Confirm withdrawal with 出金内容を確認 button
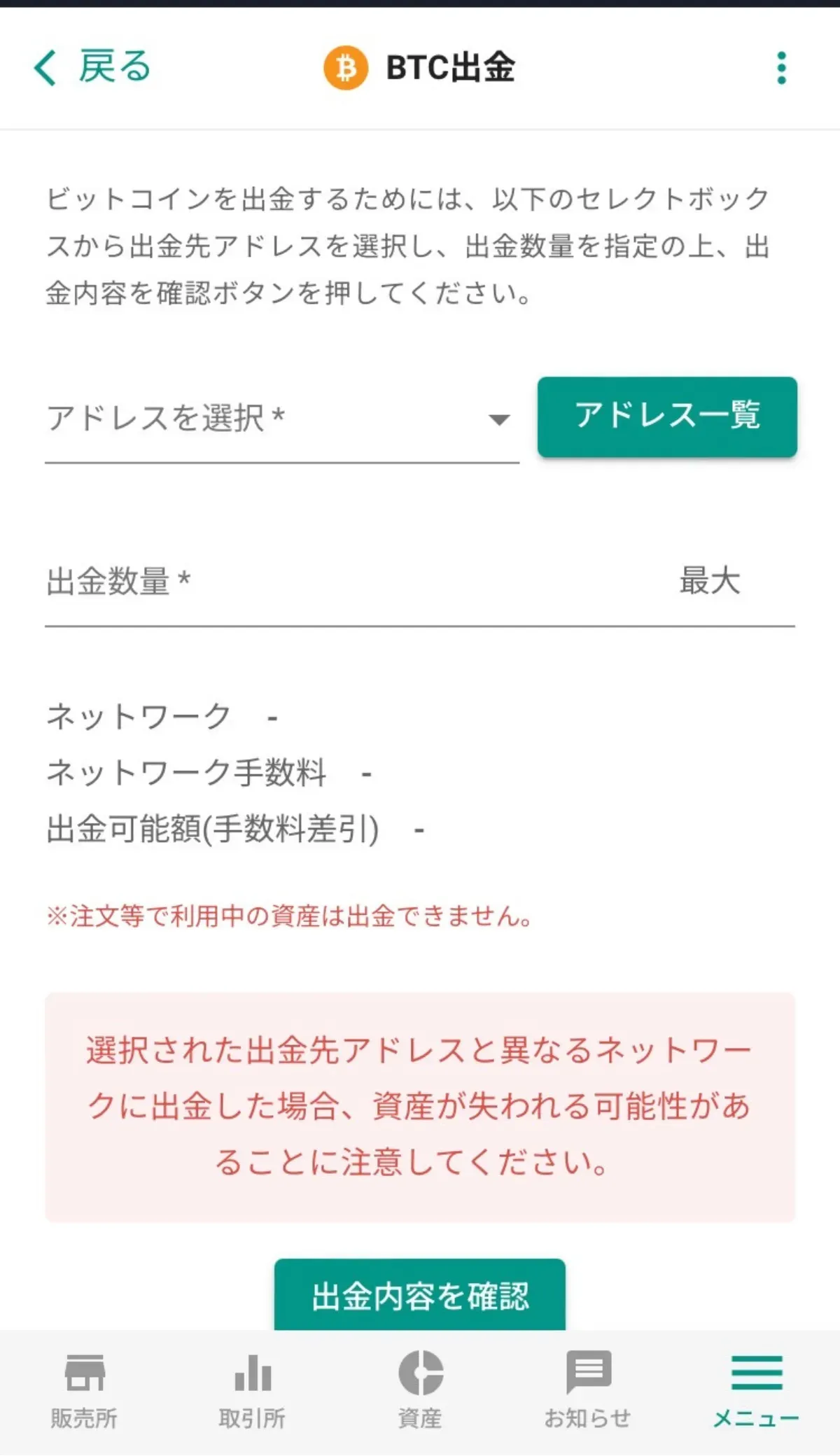This screenshot has height=1456, width=840. click(x=420, y=1295)
